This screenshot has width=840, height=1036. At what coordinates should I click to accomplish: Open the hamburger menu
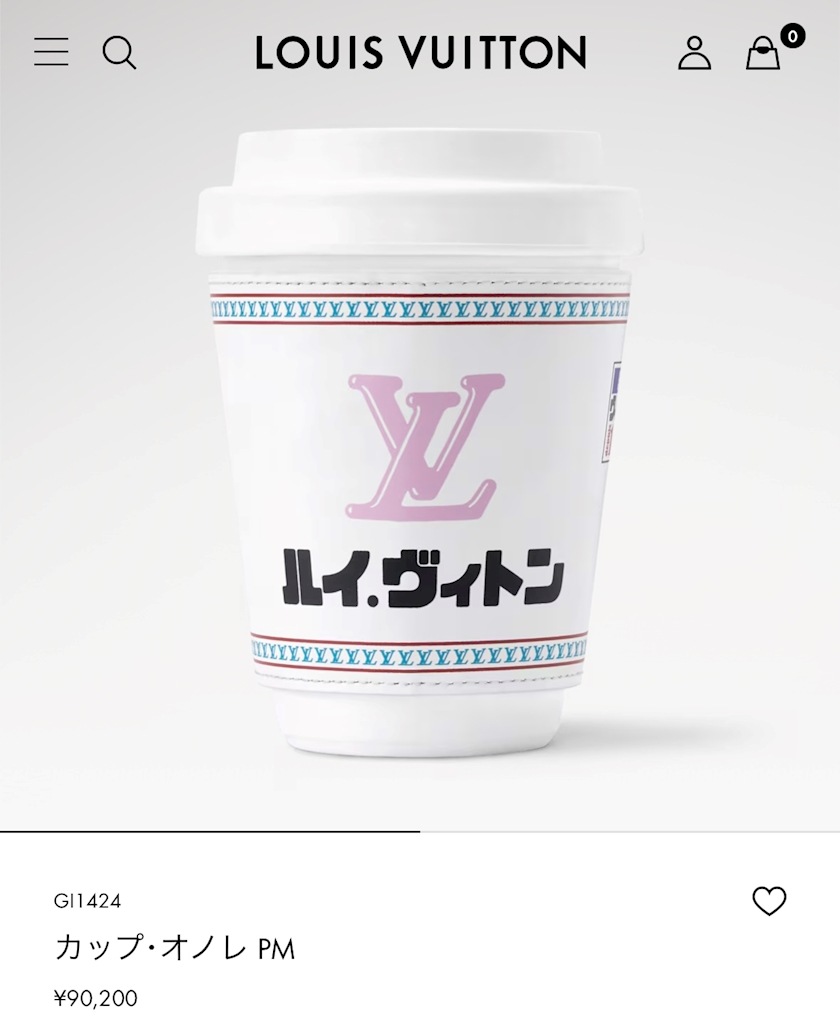[x=52, y=52]
